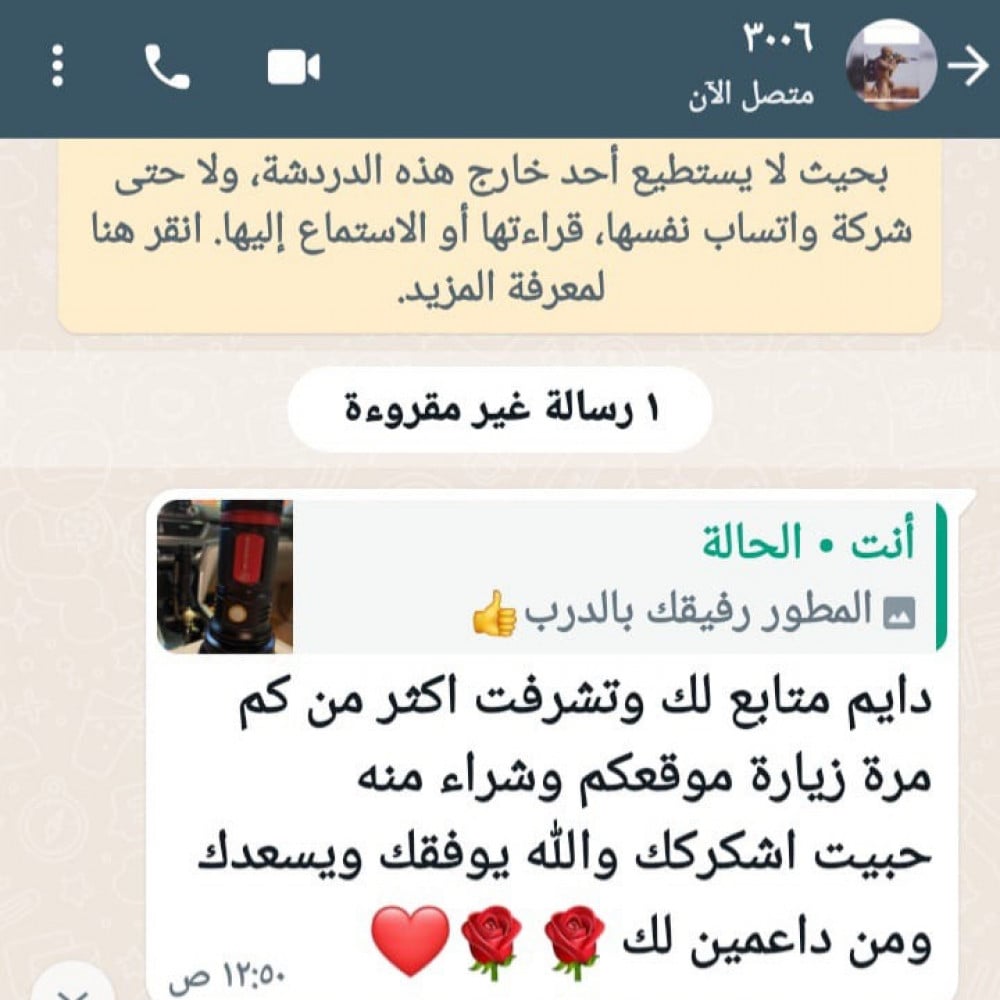Tap the encryption notice to learn more
This screenshot has width=1000, height=1000.
click(500, 235)
